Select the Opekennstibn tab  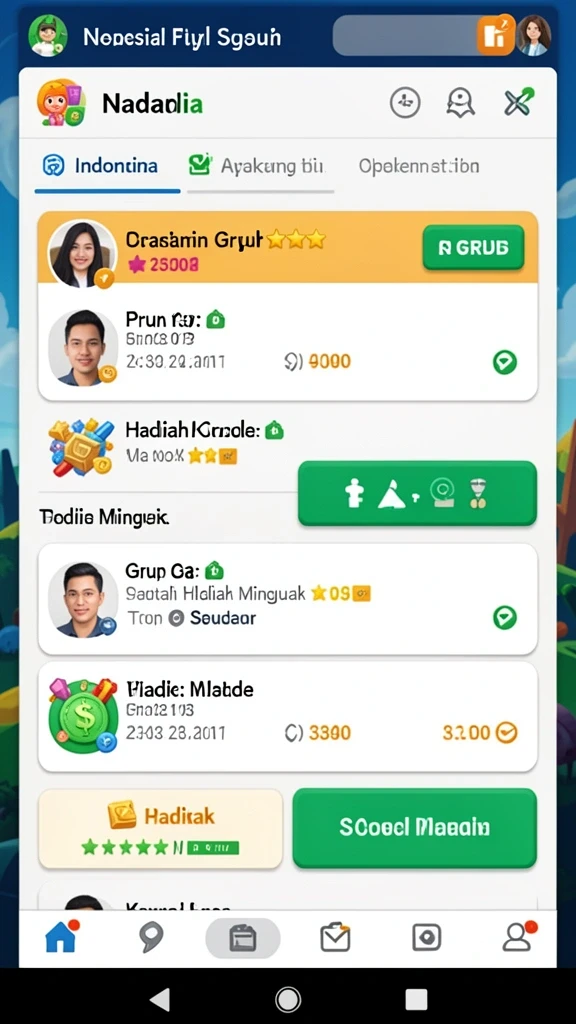(x=419, y=167)
